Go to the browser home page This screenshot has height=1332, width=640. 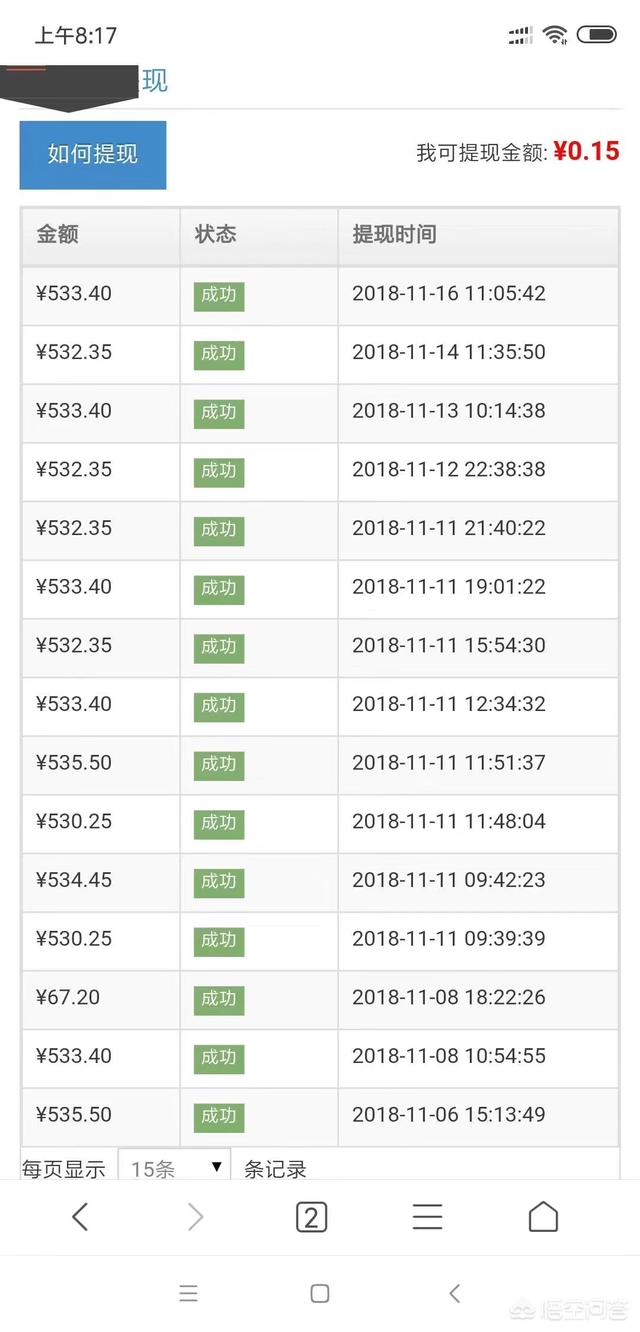coord(543,1216)
